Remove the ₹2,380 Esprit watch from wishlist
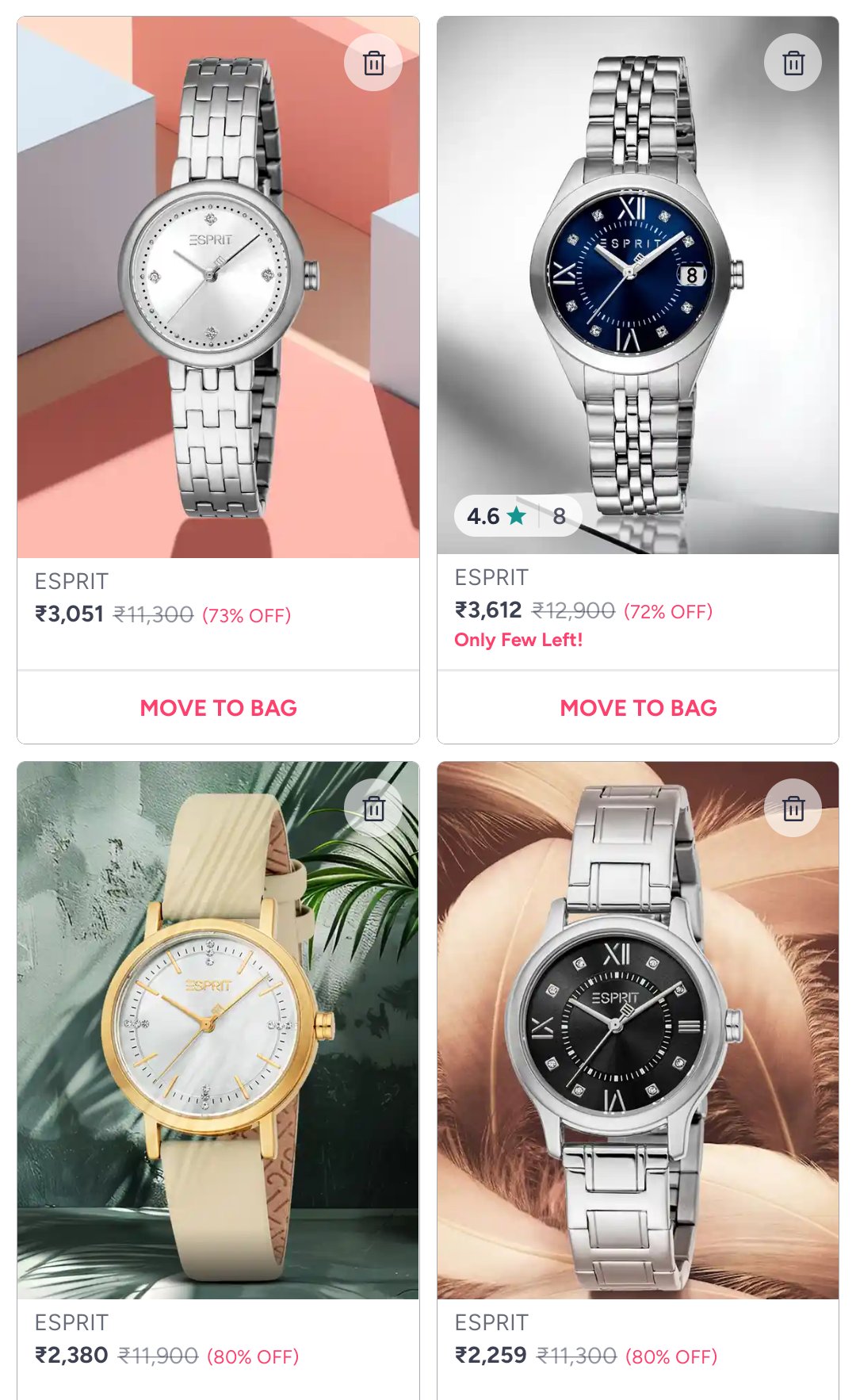 point(373,809)
